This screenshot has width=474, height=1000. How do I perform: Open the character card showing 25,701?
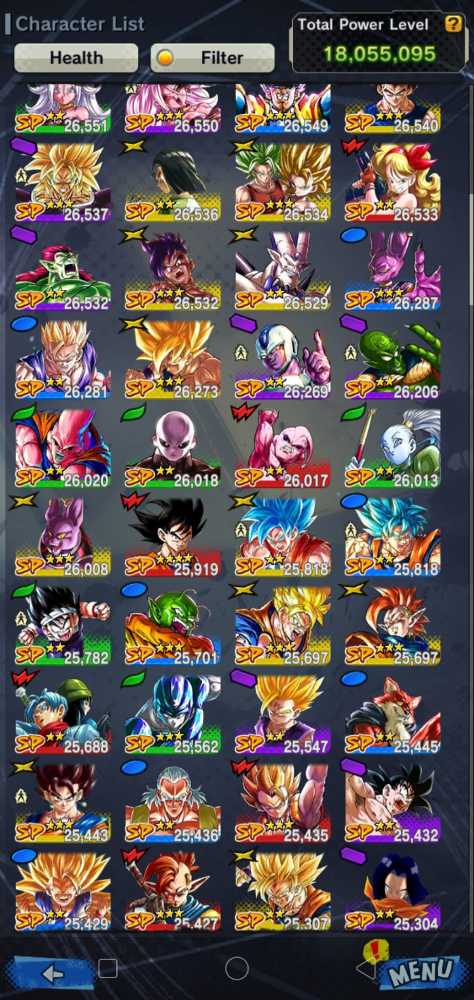tap(172, 626)
